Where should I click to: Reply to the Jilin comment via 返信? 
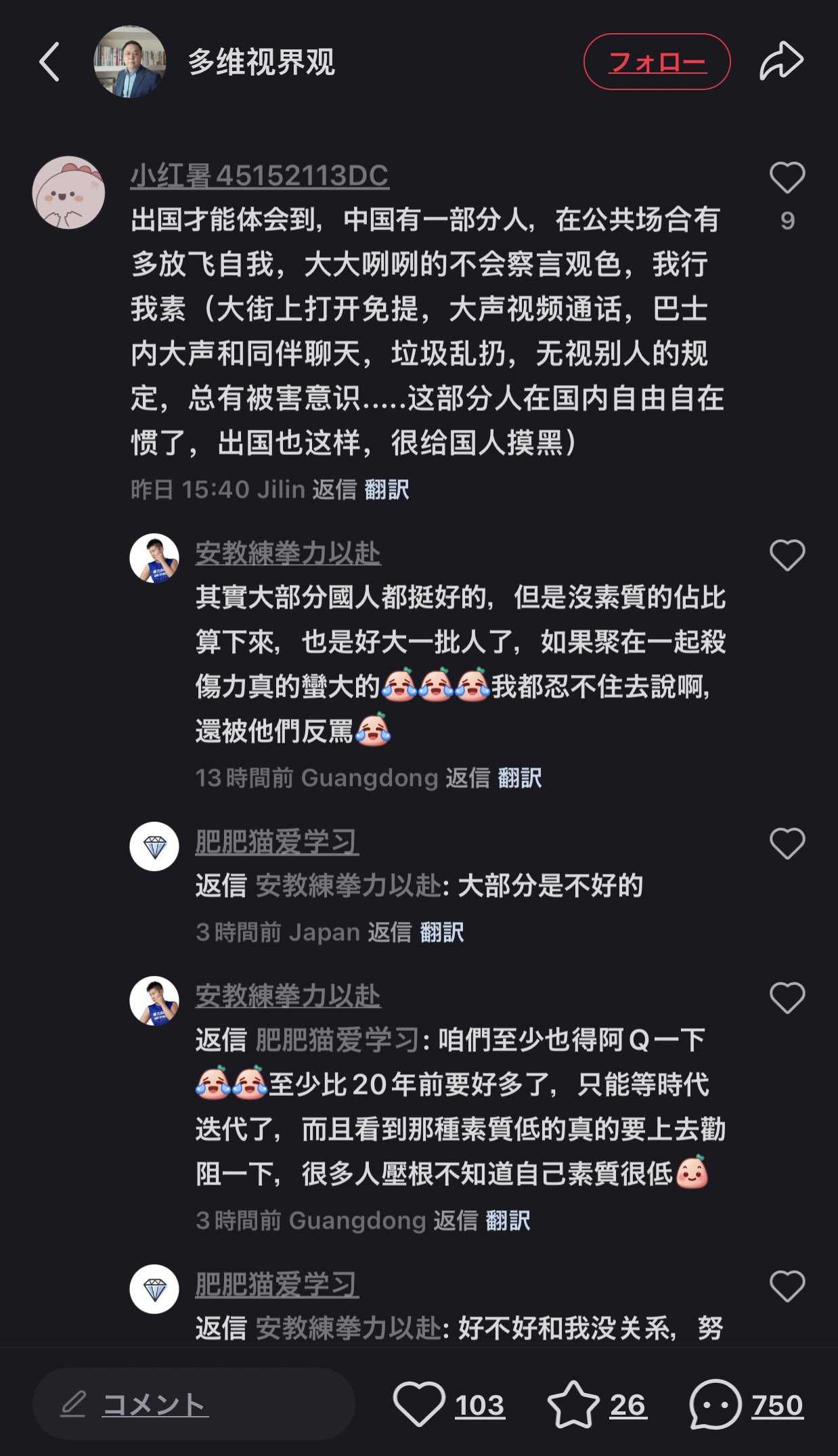[x=334, y=489]
